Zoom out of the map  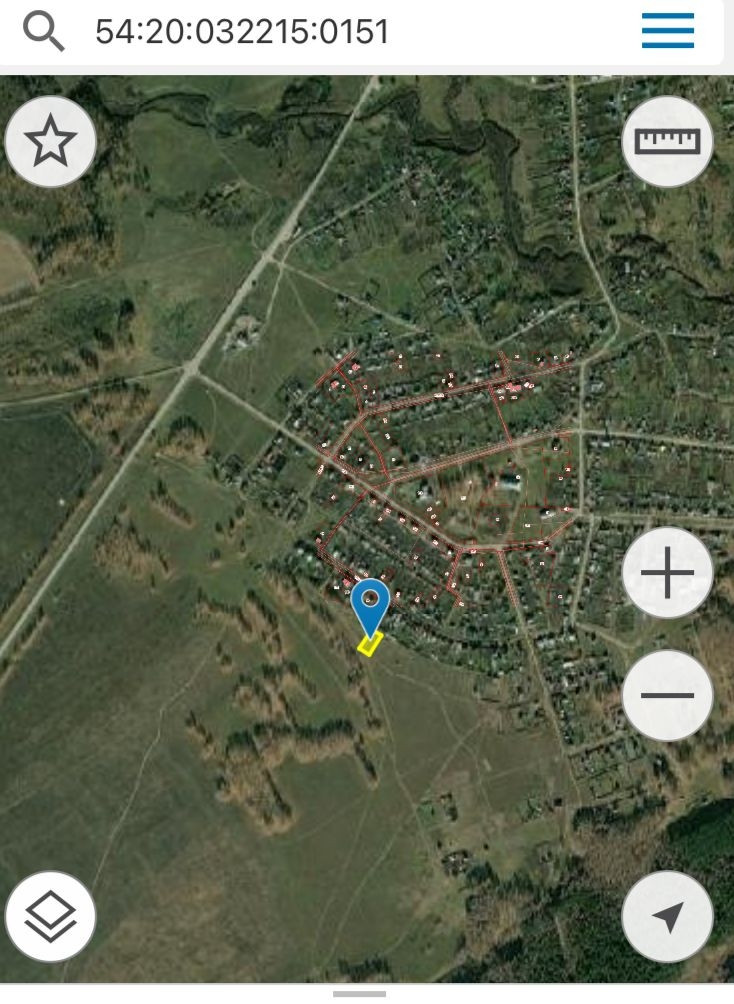click(667, 695)
